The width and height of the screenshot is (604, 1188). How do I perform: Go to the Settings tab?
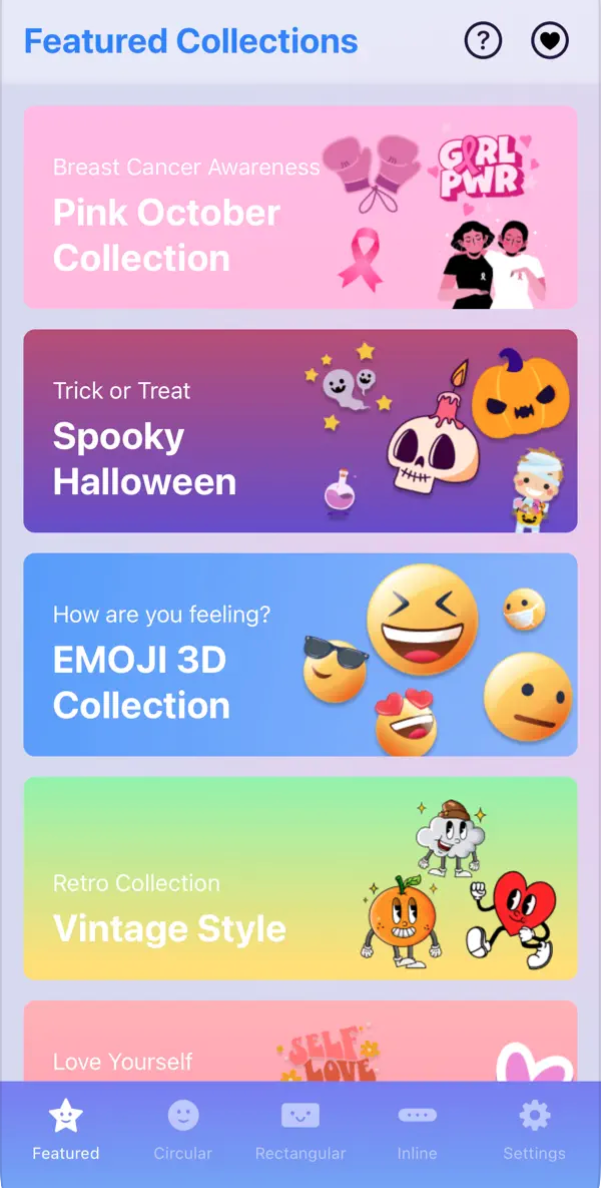tap(534, 1131)
